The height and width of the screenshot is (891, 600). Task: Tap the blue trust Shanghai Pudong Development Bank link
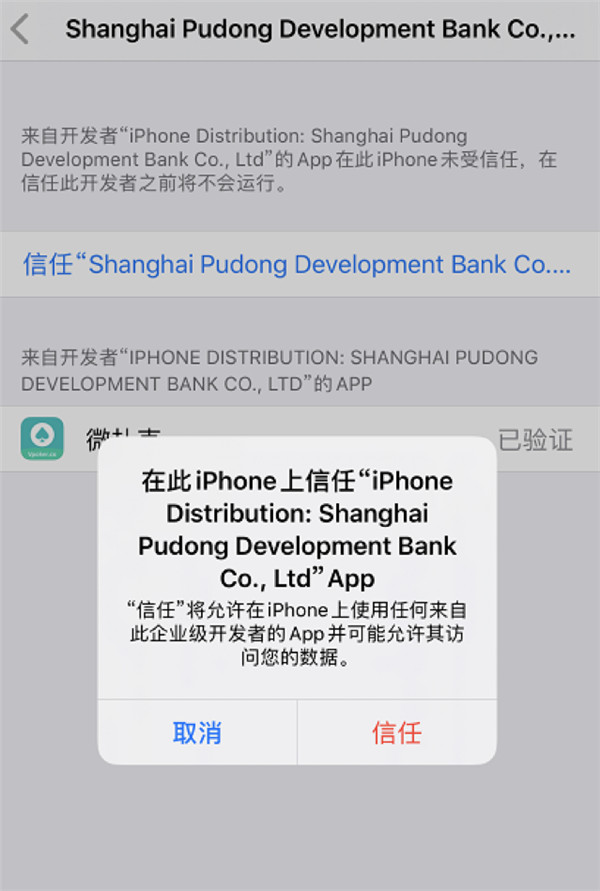click(297, 265)
